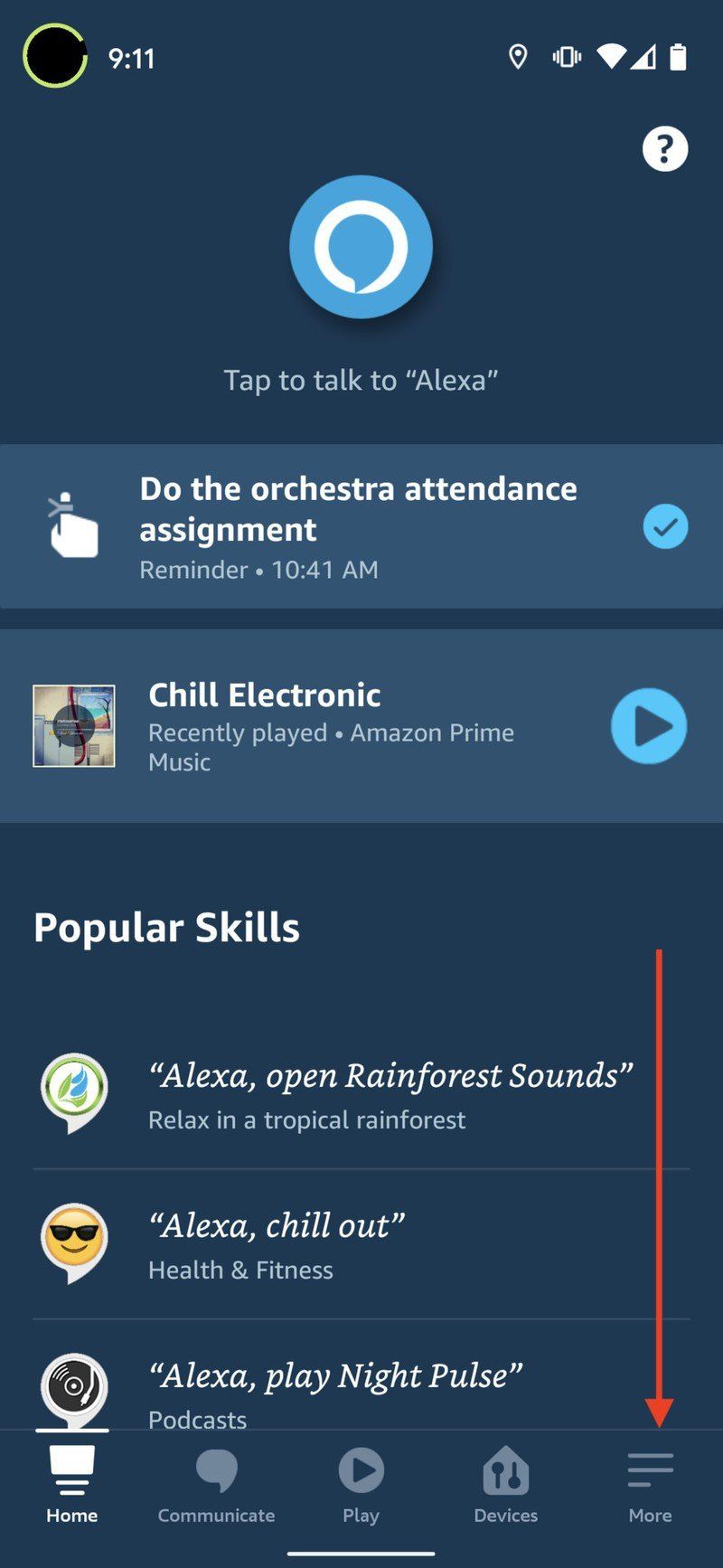Mark orchestra attendance reminder as done
The image size is (723, 1568).
tap(665, 527)
